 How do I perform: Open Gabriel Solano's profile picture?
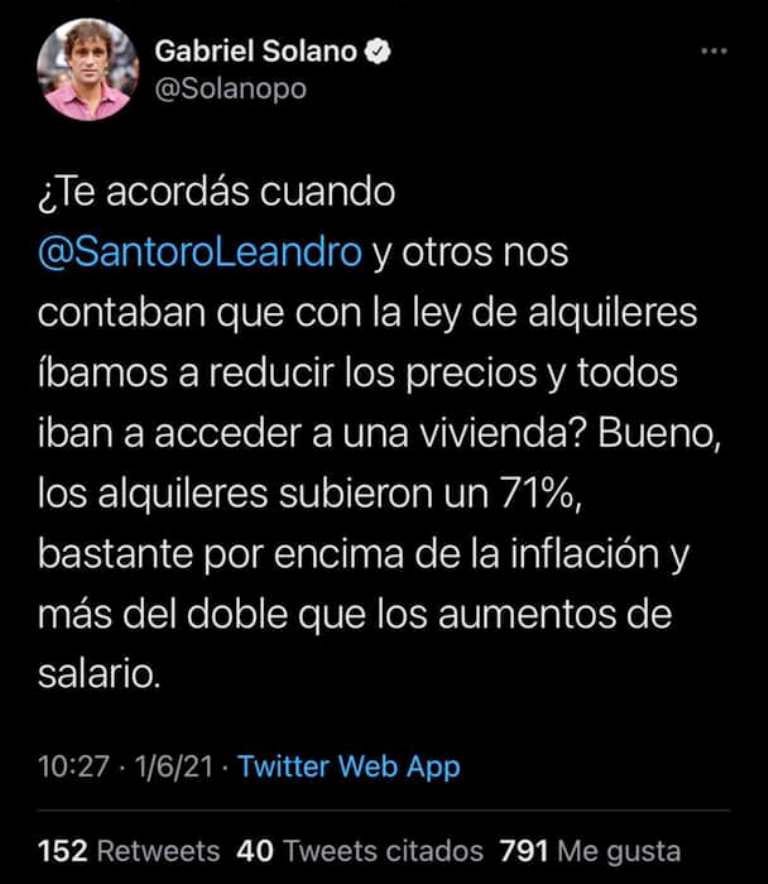[x=87, y=70]
